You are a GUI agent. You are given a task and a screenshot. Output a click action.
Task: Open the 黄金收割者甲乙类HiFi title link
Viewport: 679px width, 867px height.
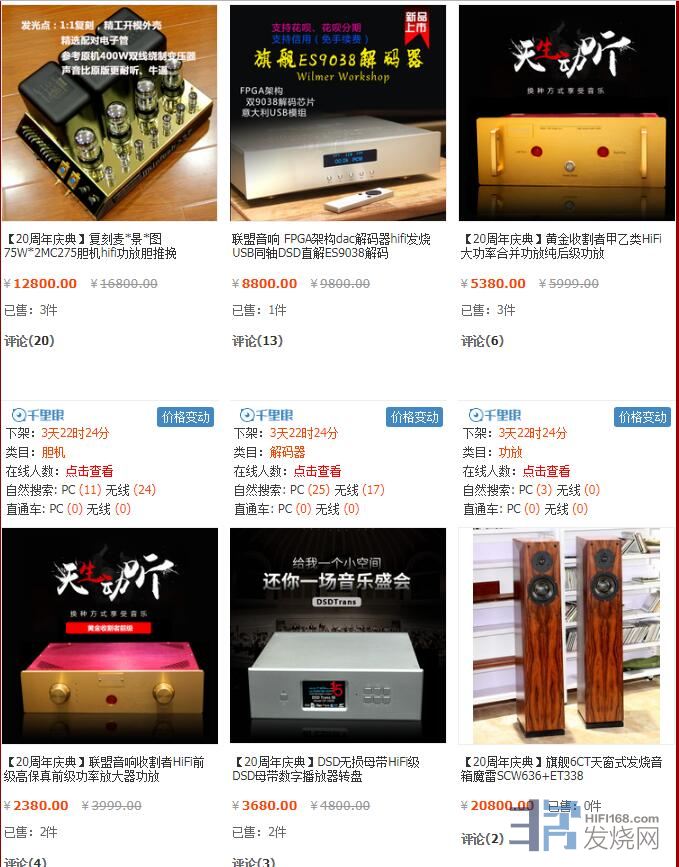click(x=562, y=246)
